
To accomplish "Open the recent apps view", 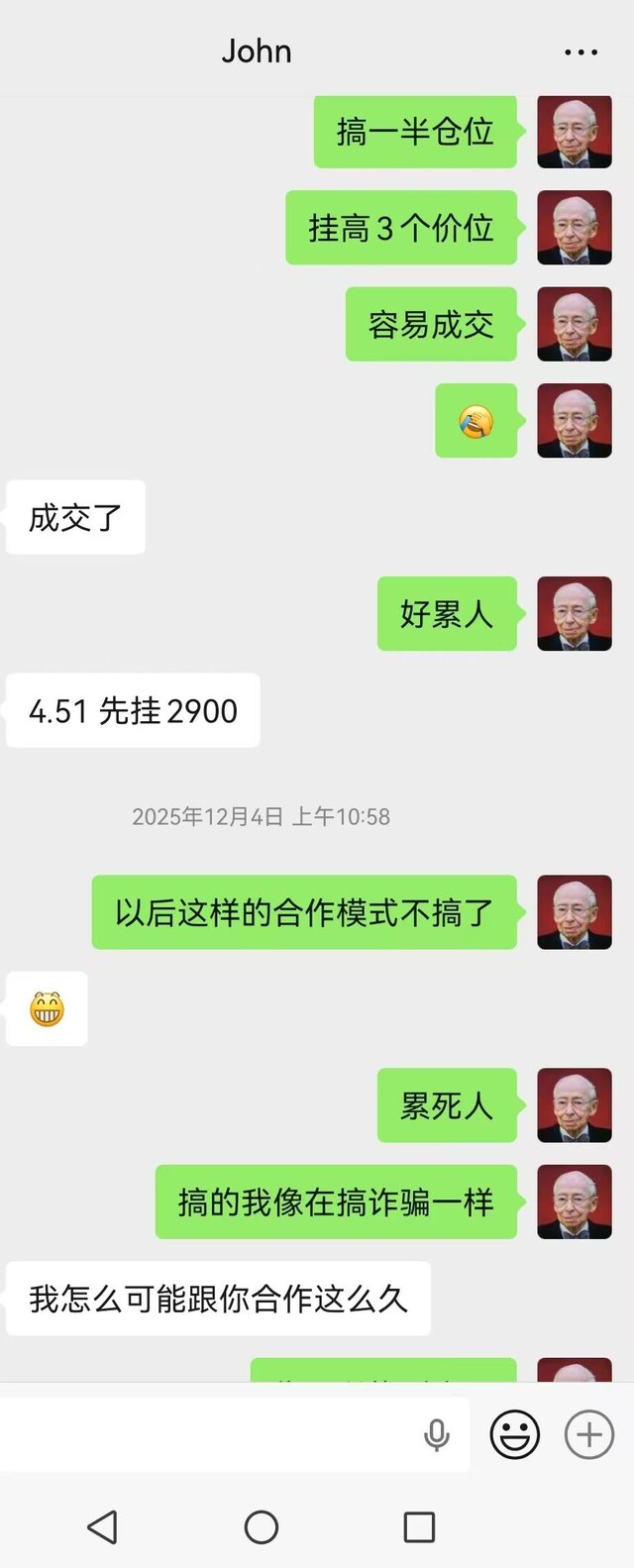I will point(419,1526).
